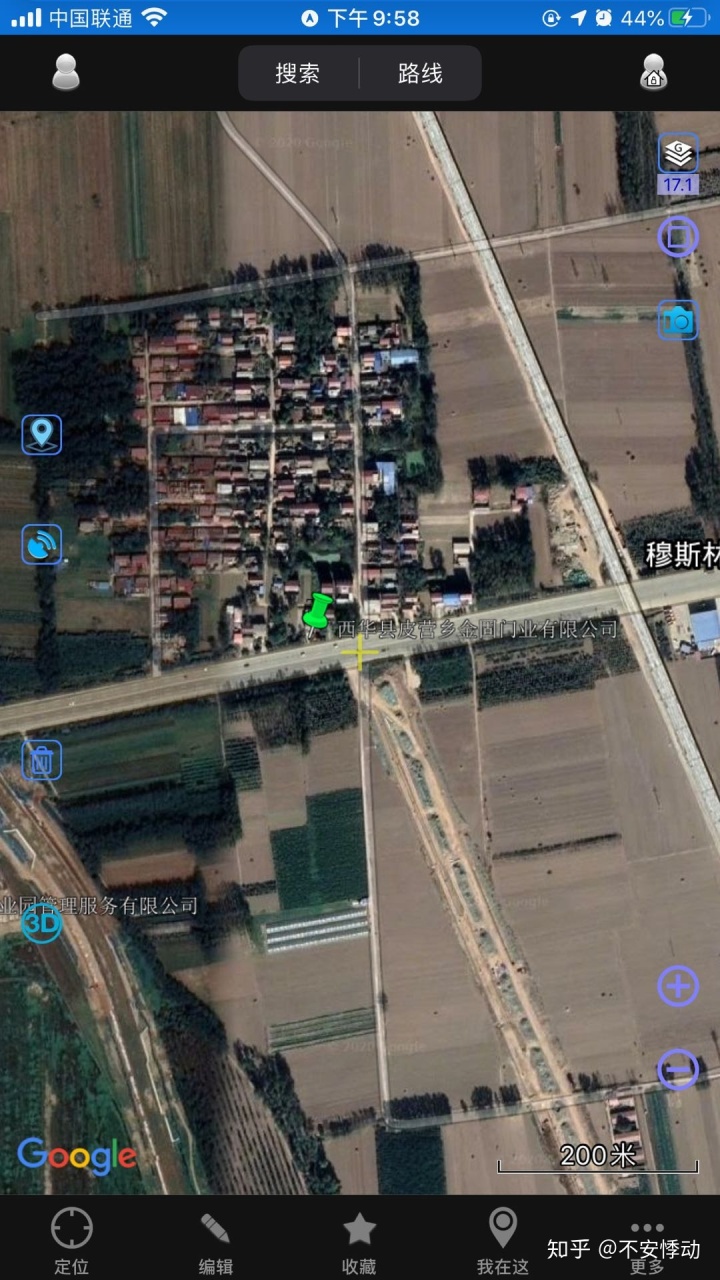Zoom out with the minus button
Screen dimensions: 720x1280
pyautogui.click(x=678, y=1070)
